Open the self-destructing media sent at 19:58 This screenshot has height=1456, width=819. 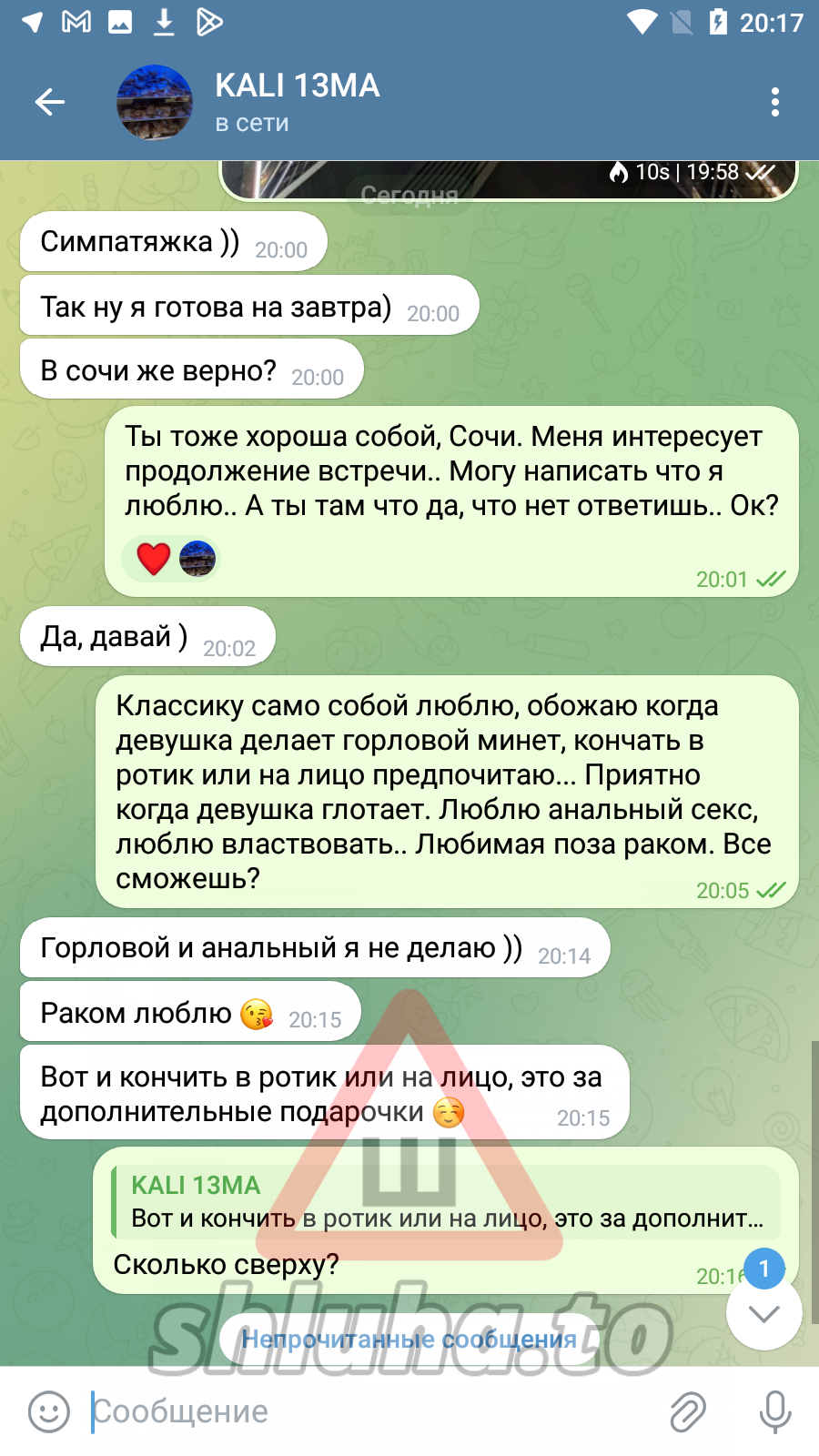pyautogui.click(x=508, y=179)
